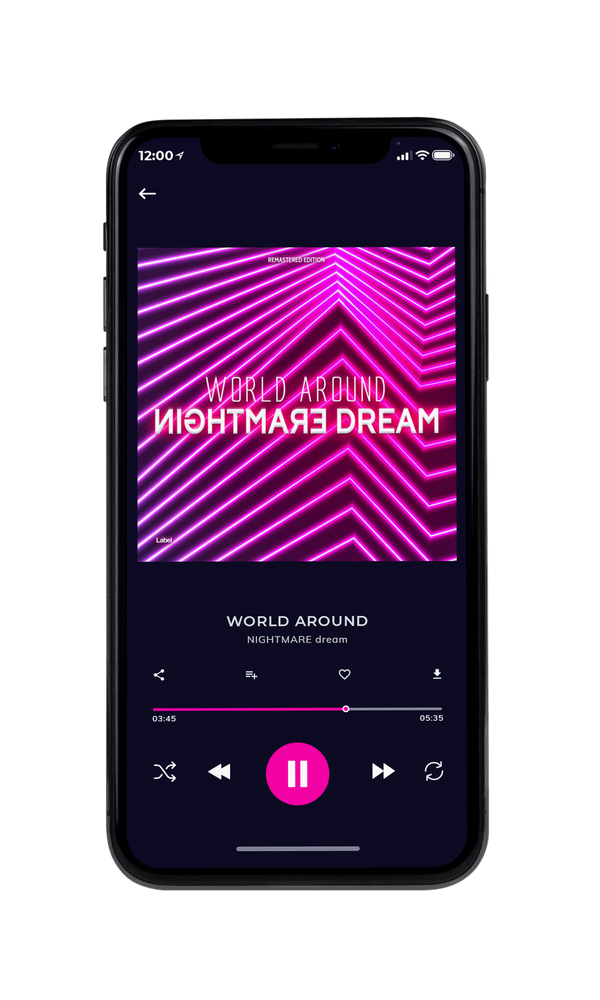
Task: Tap the playback progress bar
Action: 297,709
